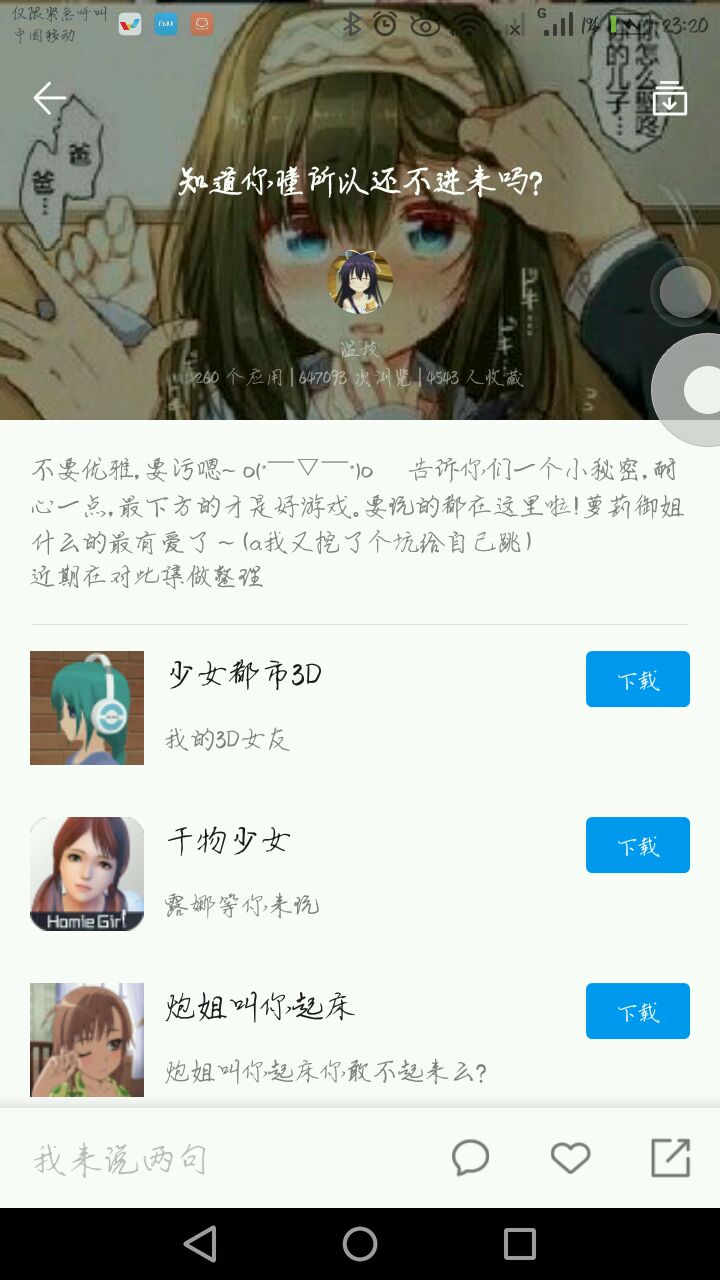
Task: View comments via the speech bubble icon
Action: click(470, 1158)
